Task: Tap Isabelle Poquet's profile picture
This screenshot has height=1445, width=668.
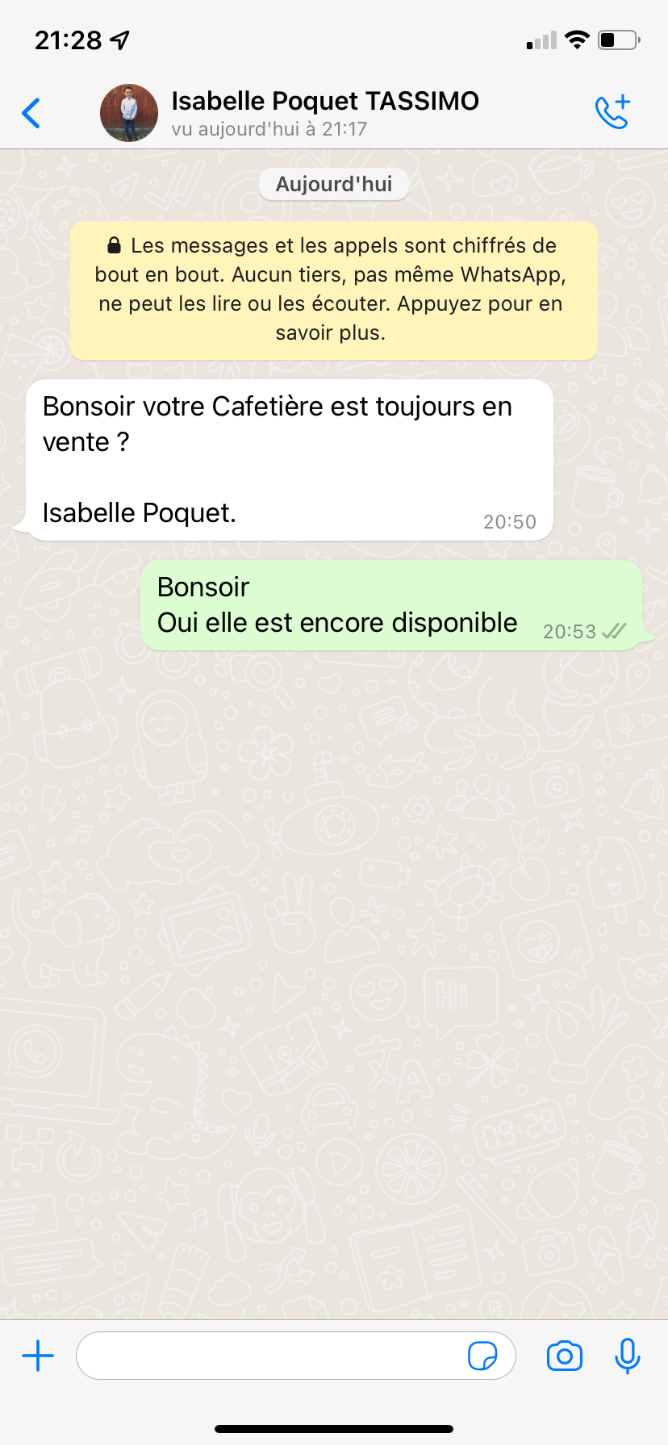Action: pyautogui.click(x=129, y=113)
